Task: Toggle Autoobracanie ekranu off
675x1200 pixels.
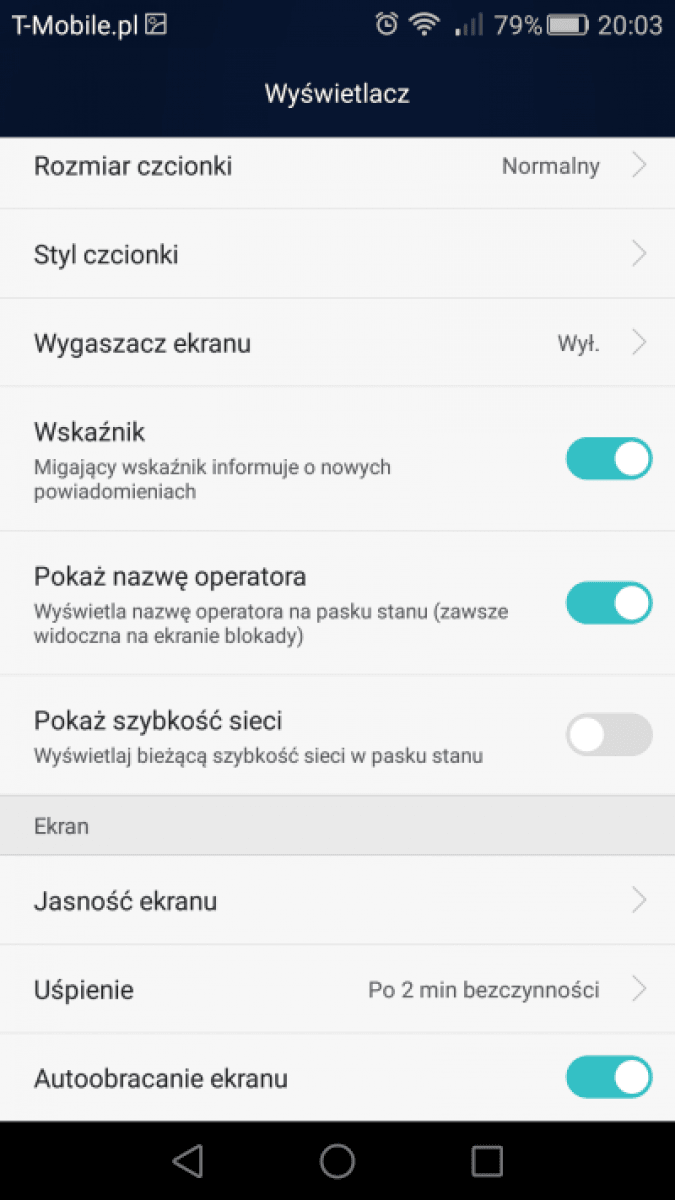Action: (609, 1077)
